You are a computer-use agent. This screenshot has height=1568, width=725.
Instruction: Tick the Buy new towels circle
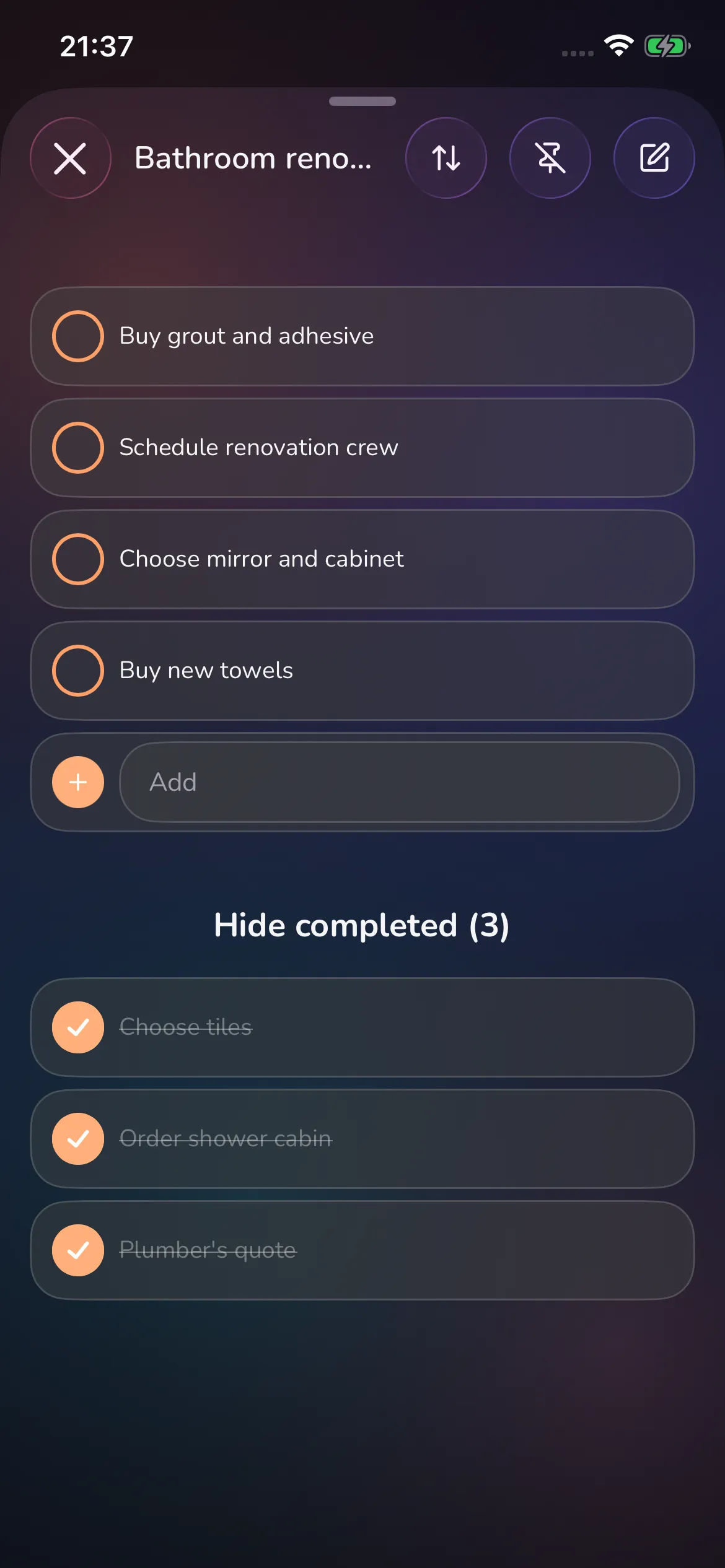coord(78,671)
